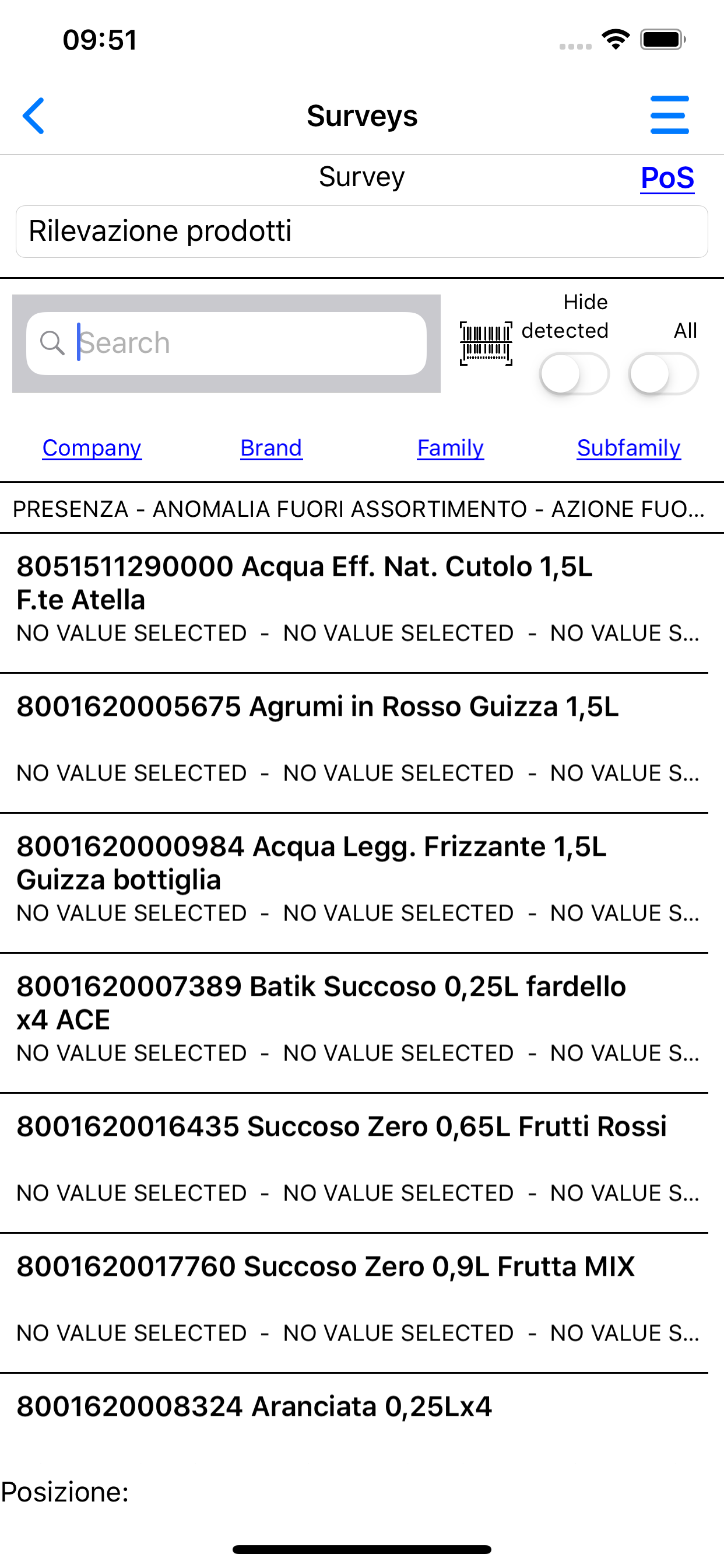Filter by Brand
This screenshot has height=1568, width=724.
pyautogui.click(x=271, y=448)
